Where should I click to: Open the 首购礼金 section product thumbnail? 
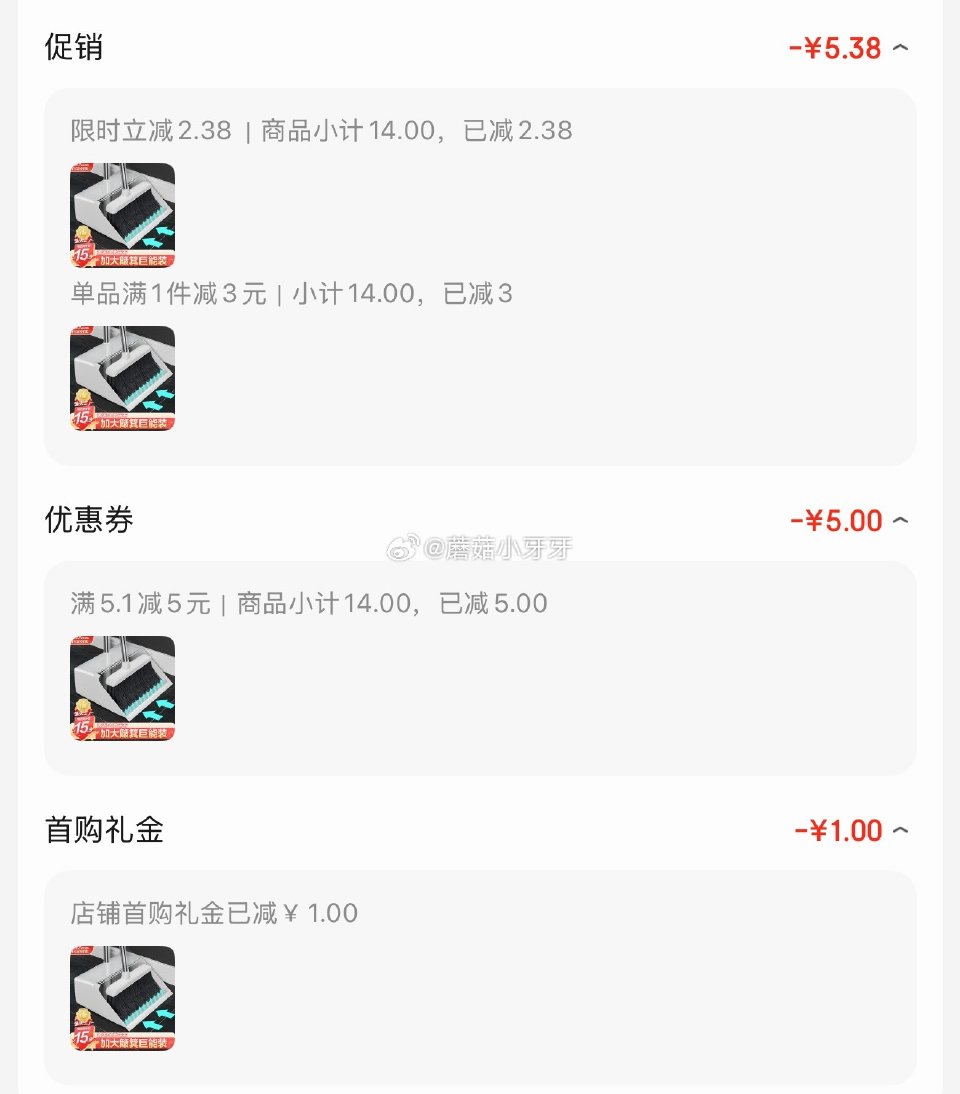(121, 998)
